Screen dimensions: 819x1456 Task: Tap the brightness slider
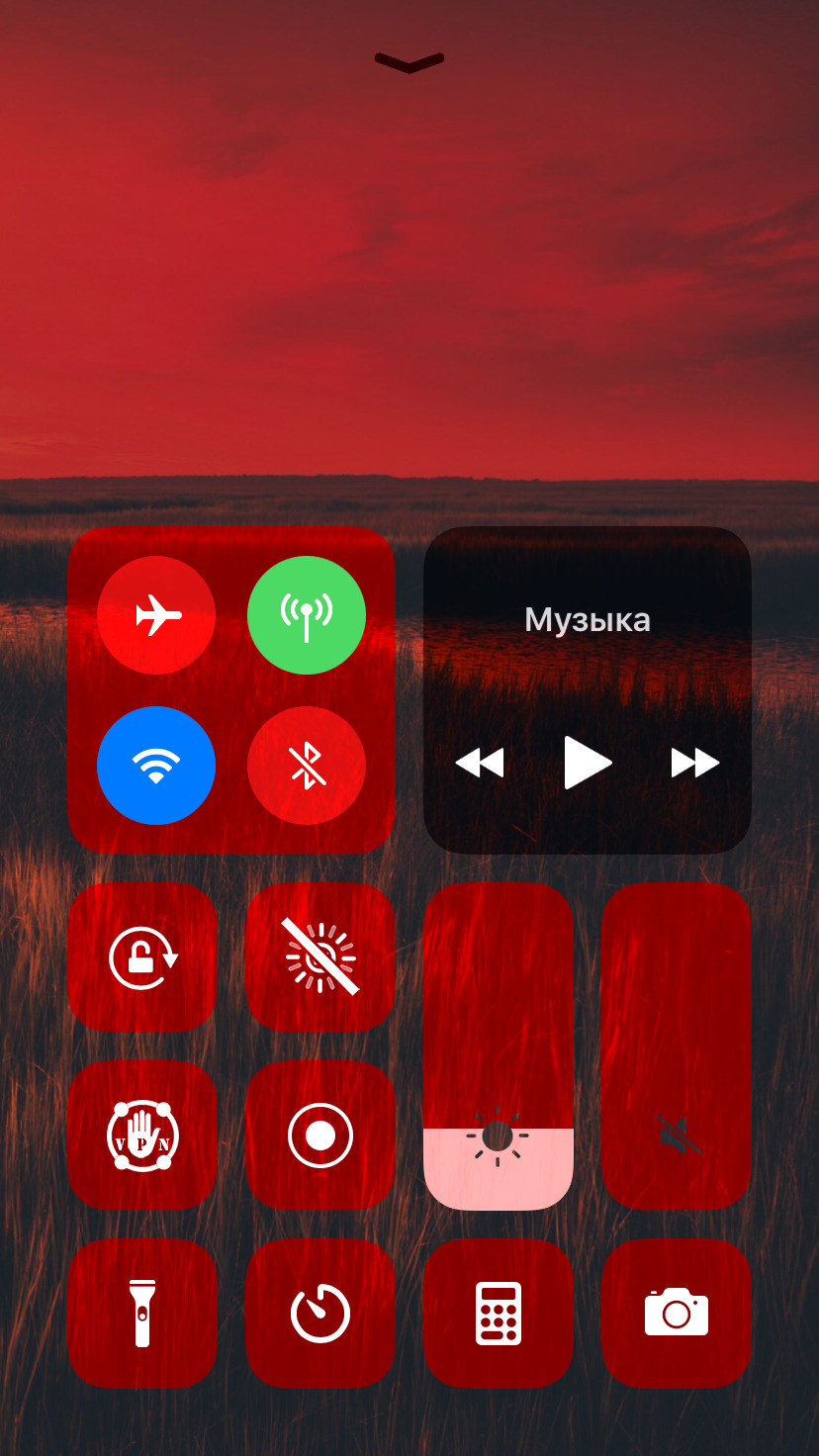pyautogui.click(x=499, y=1046)
